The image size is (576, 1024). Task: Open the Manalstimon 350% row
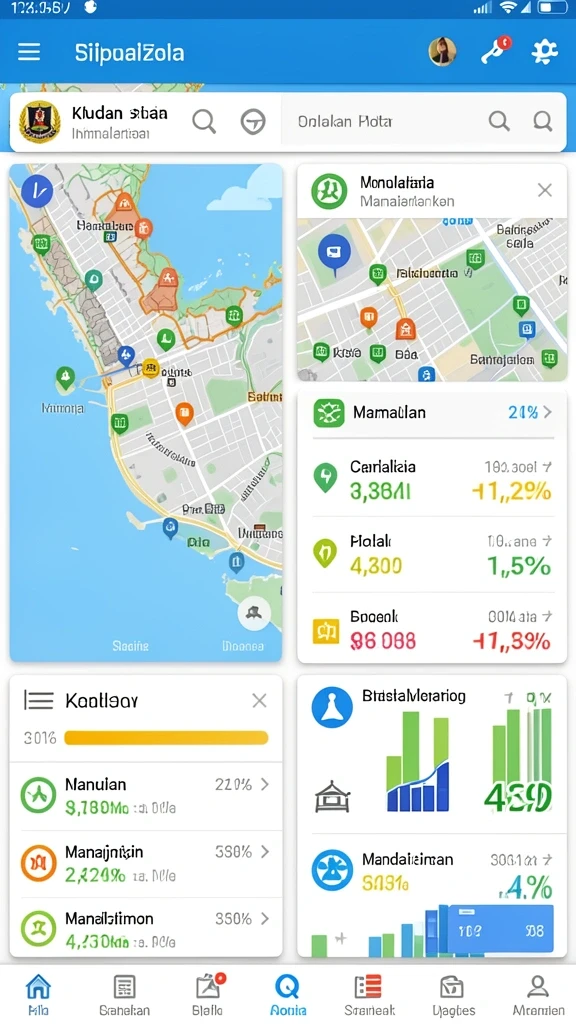click(146, 930)
